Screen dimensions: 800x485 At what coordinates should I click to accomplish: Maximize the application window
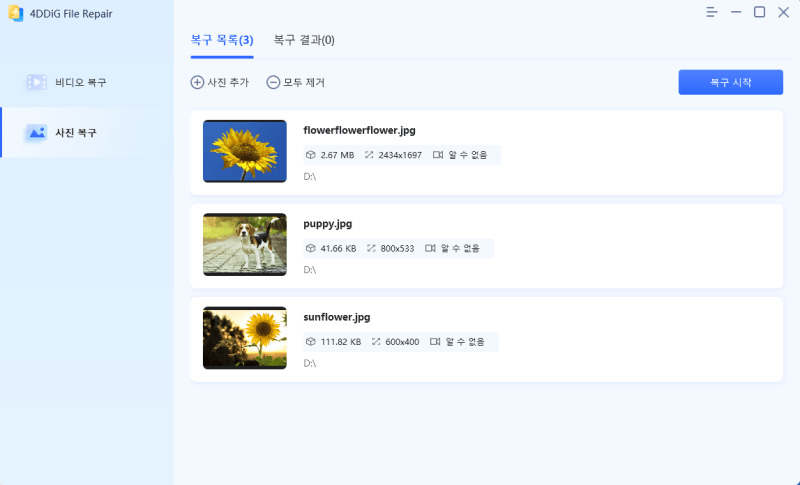759,12
